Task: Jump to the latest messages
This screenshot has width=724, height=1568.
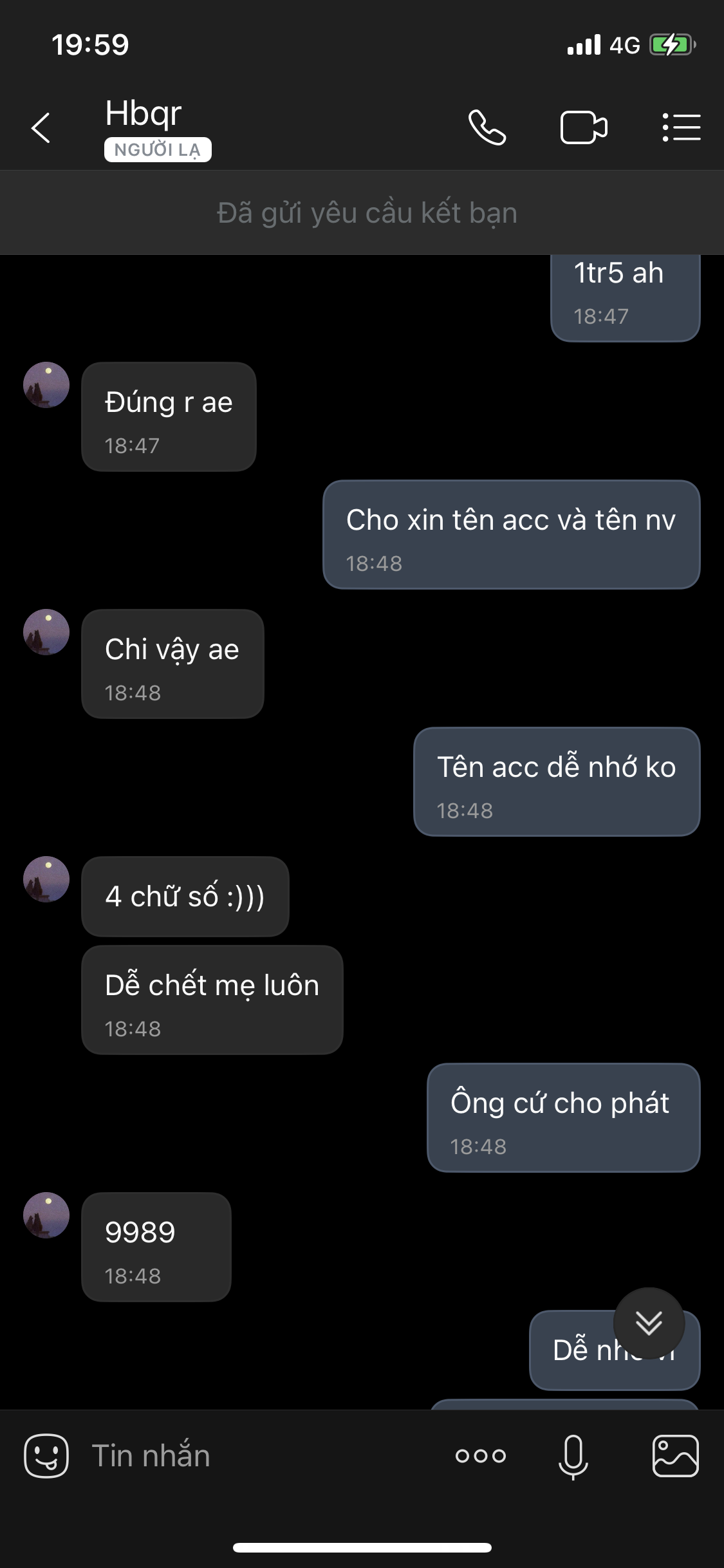Action: pyautogui.click(x=649, y=1323)
